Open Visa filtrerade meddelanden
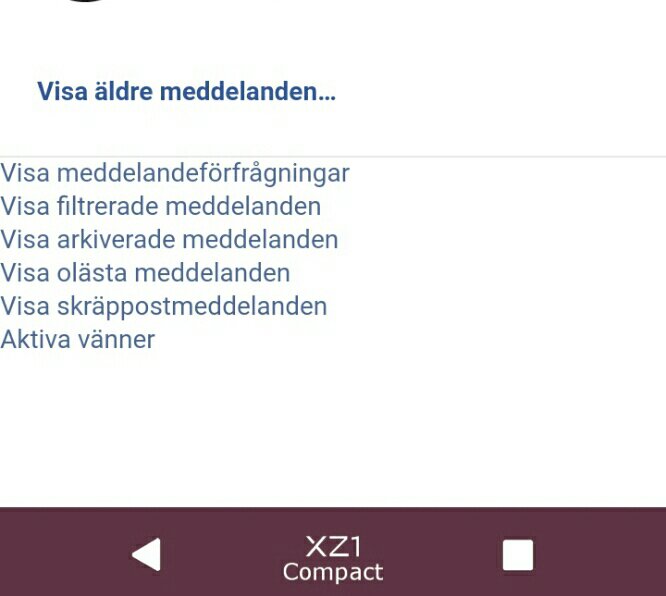The width and height of the screenshot is (666, 596). tap(161, 206)
